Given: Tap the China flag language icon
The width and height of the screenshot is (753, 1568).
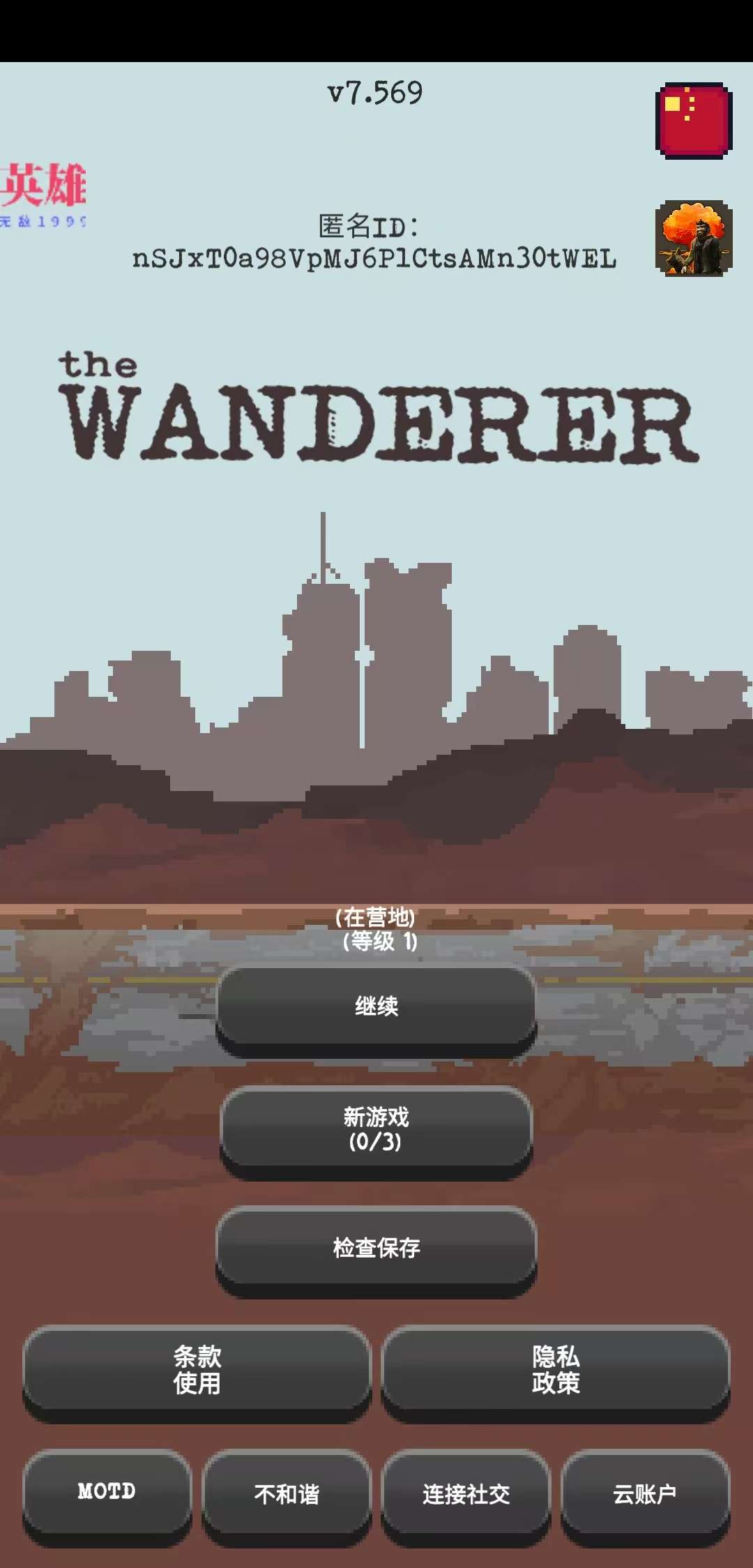Looking at the screenshot, I should coord(694,121).
